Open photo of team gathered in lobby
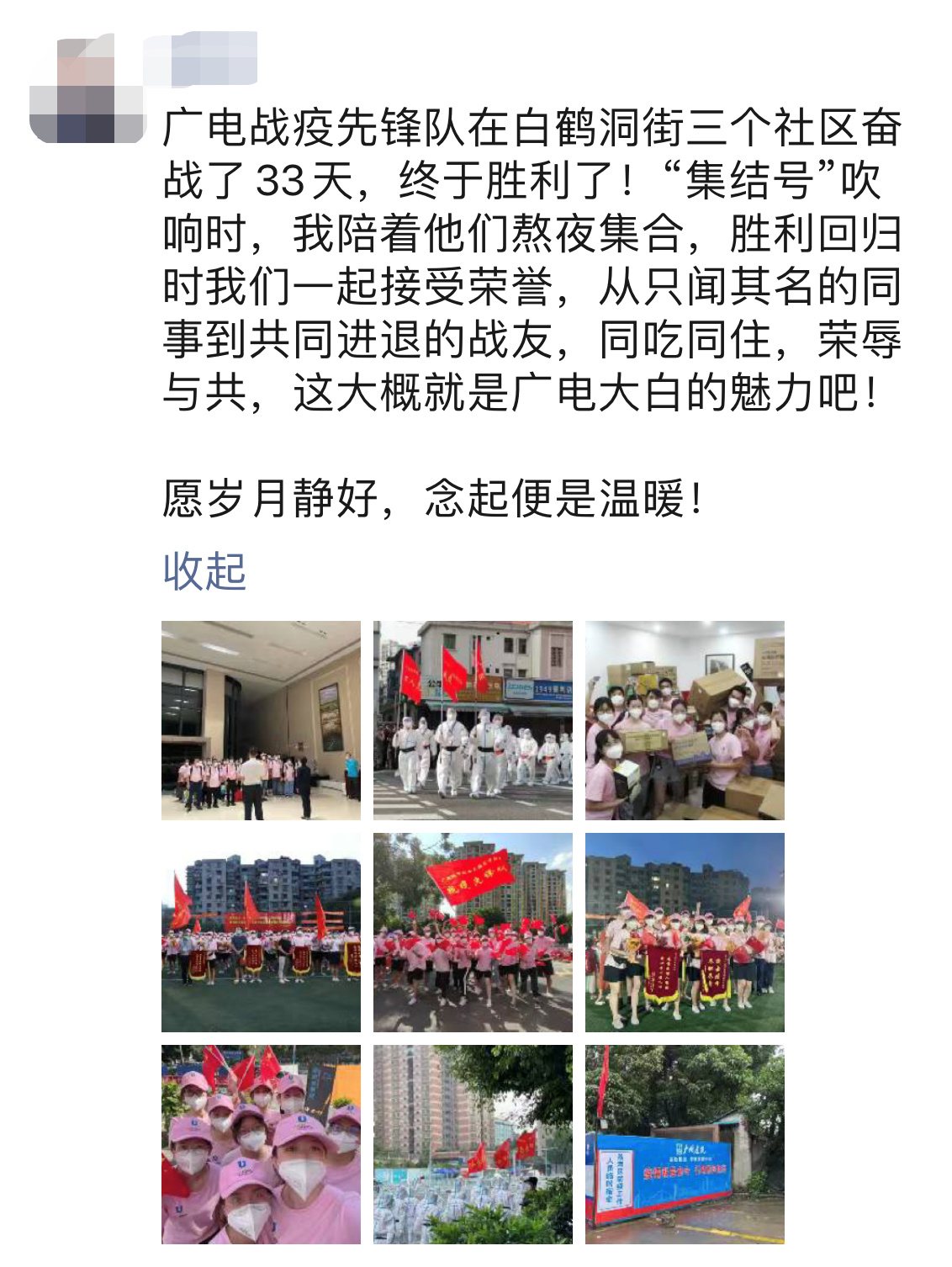 [x=261, y=720]
